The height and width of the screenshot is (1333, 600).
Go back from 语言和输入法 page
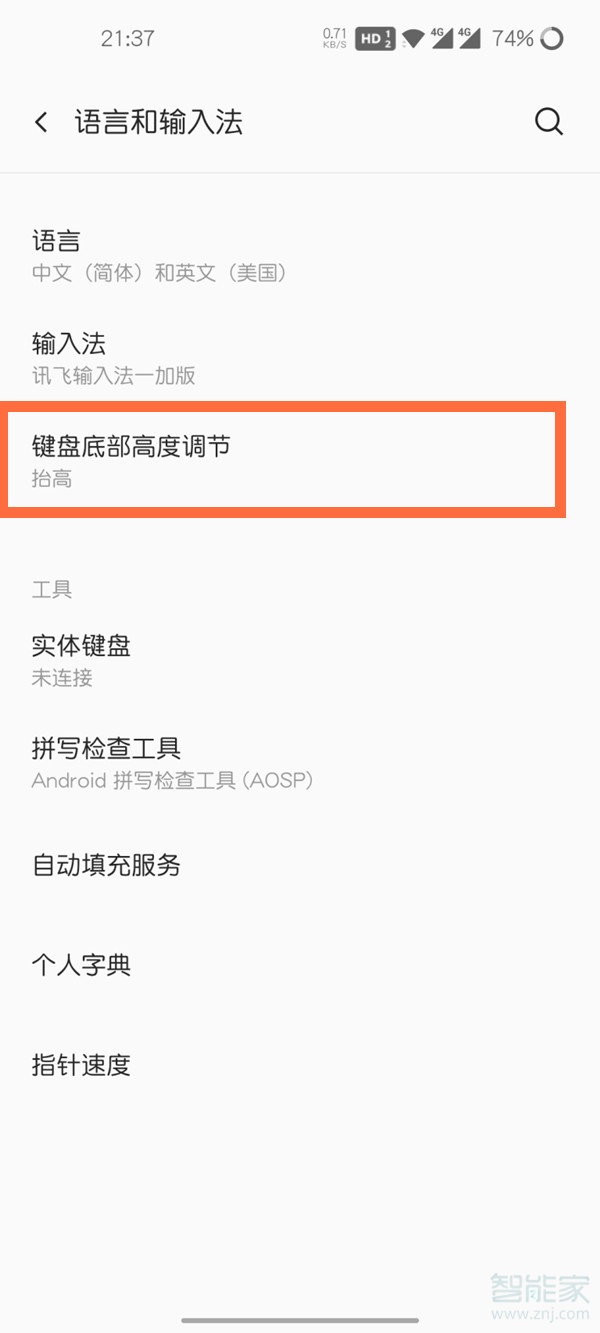[41, 122]
